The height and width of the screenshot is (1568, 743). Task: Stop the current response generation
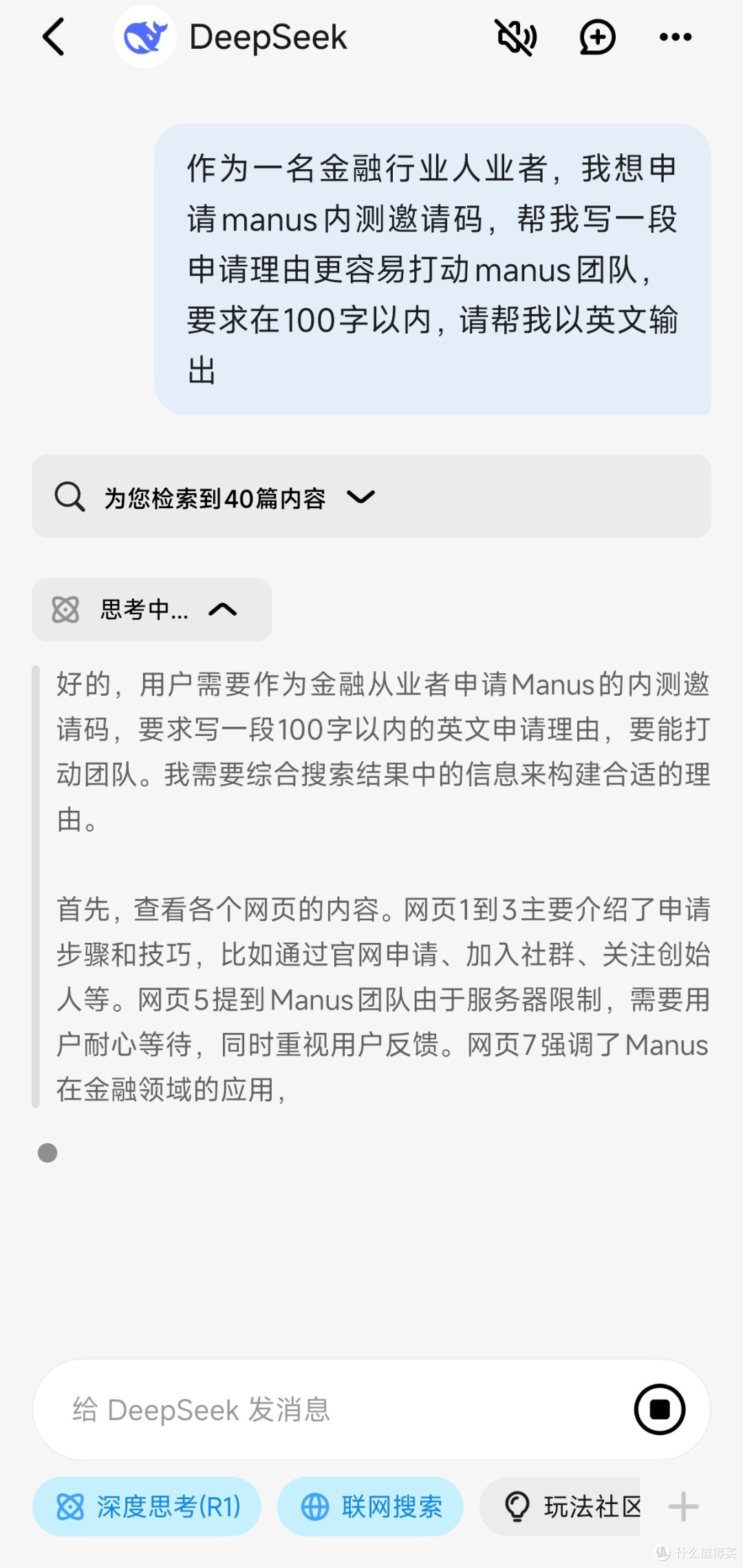tap(658, 1409)
